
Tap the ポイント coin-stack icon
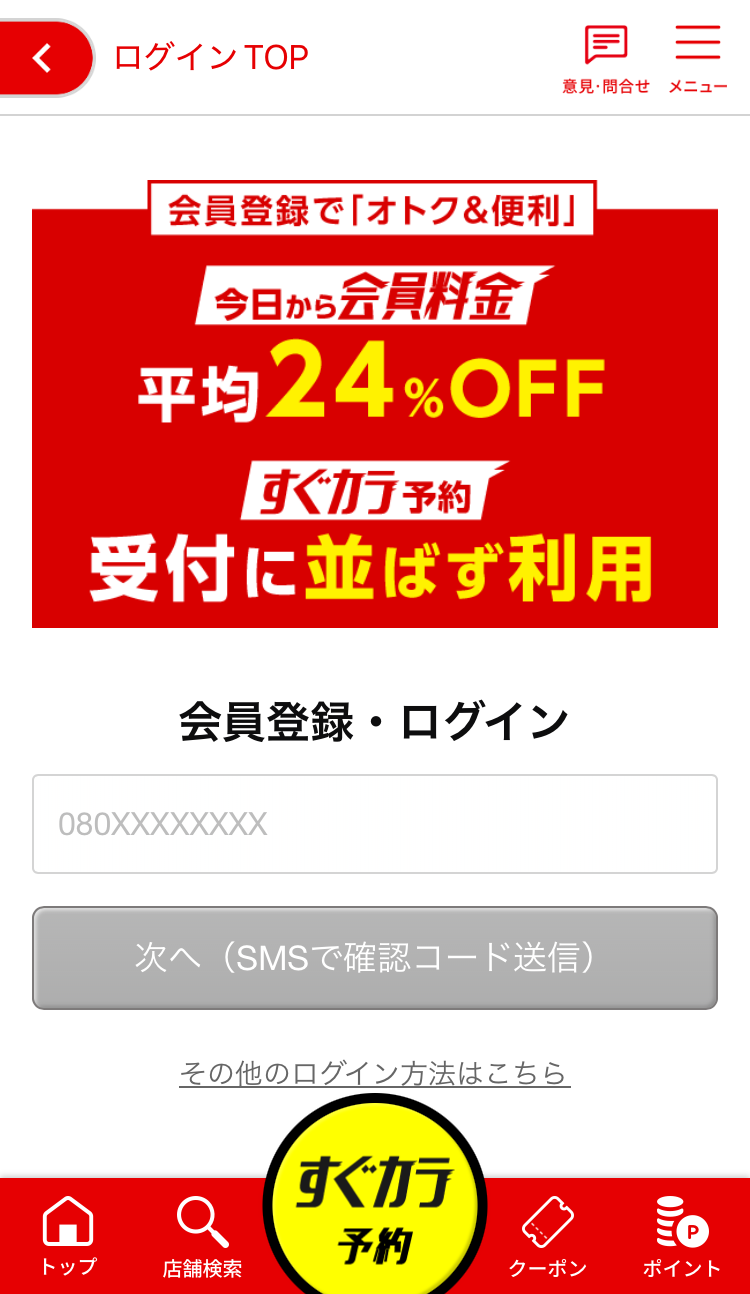[681, 1222]
